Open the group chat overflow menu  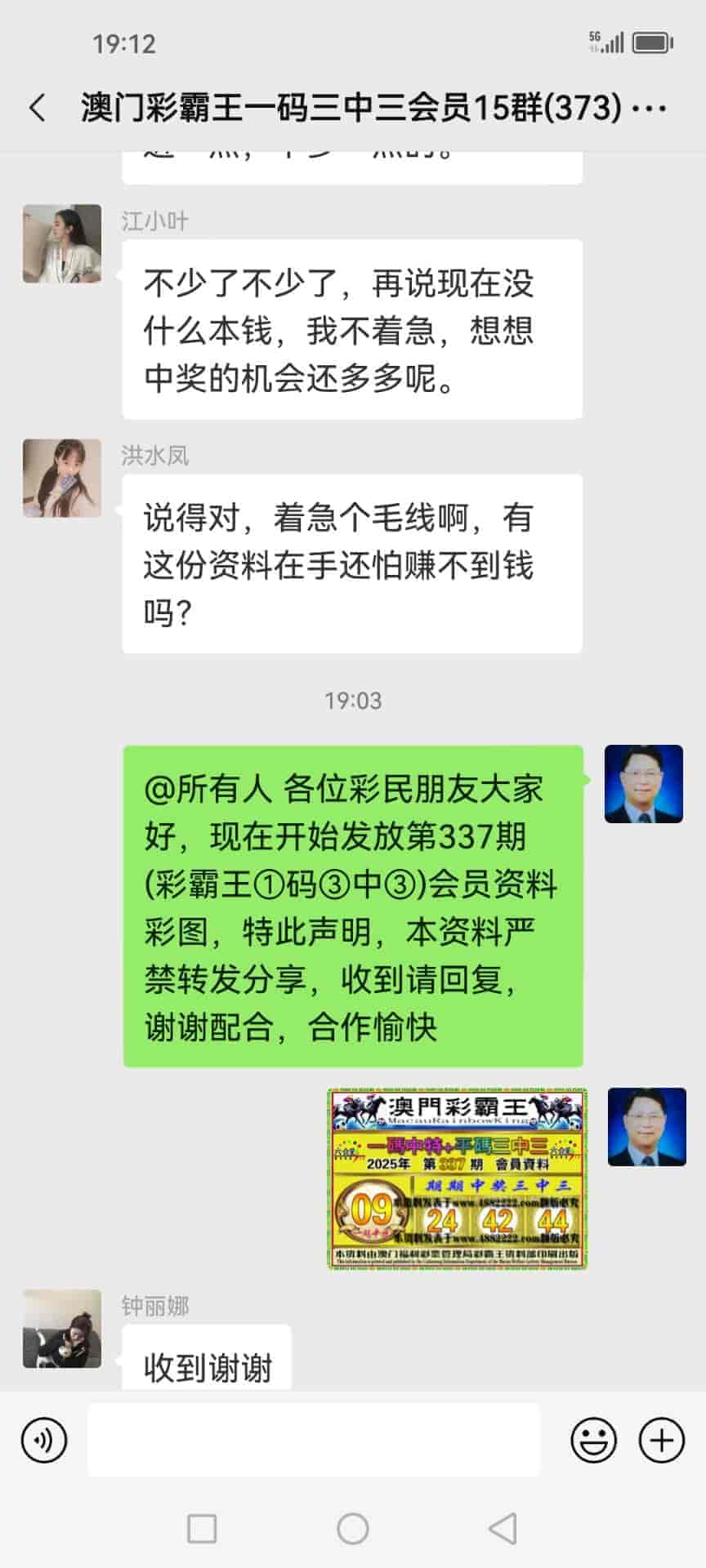tap(650, 108)
